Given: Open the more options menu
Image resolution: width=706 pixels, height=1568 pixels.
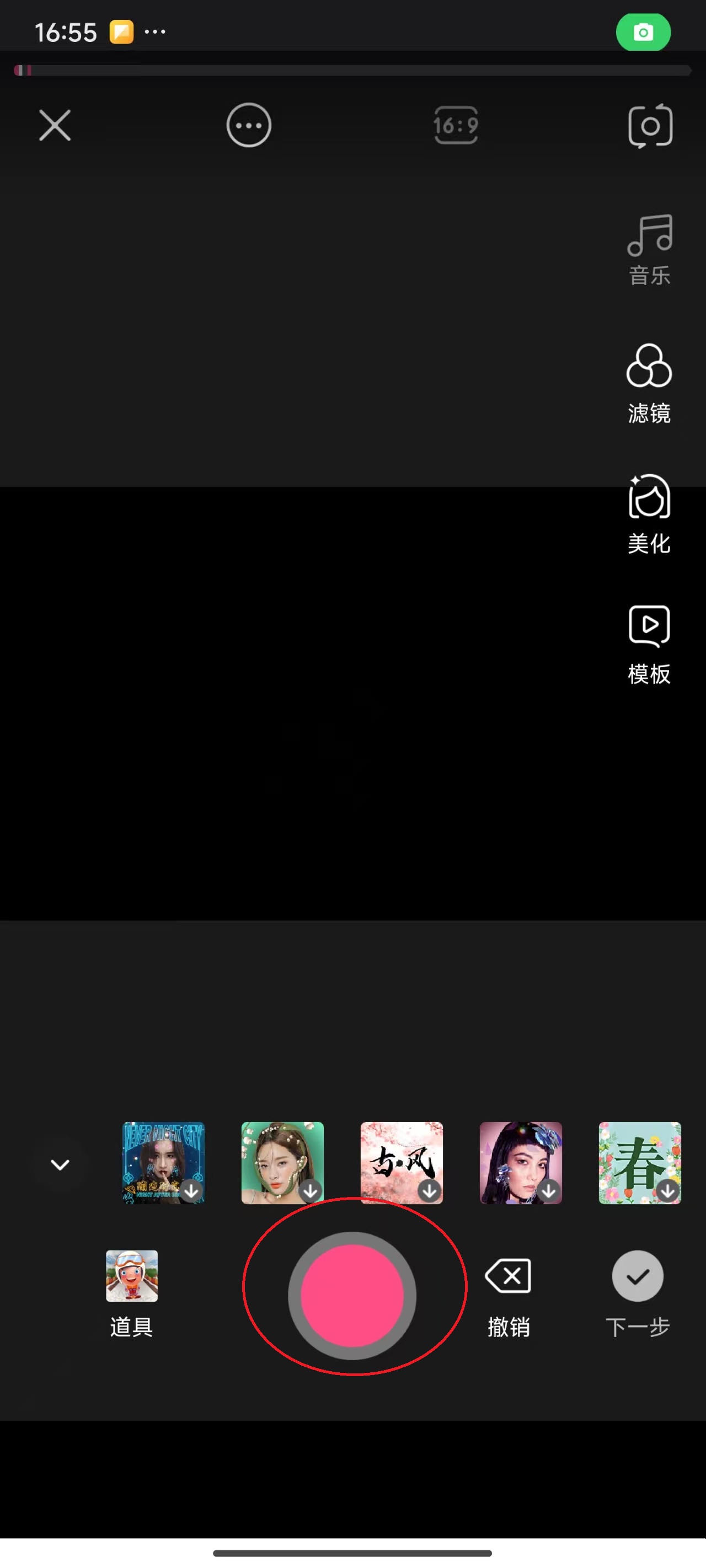Looking at the screenshot, I should pyautogui.click(x=249, y=125).
